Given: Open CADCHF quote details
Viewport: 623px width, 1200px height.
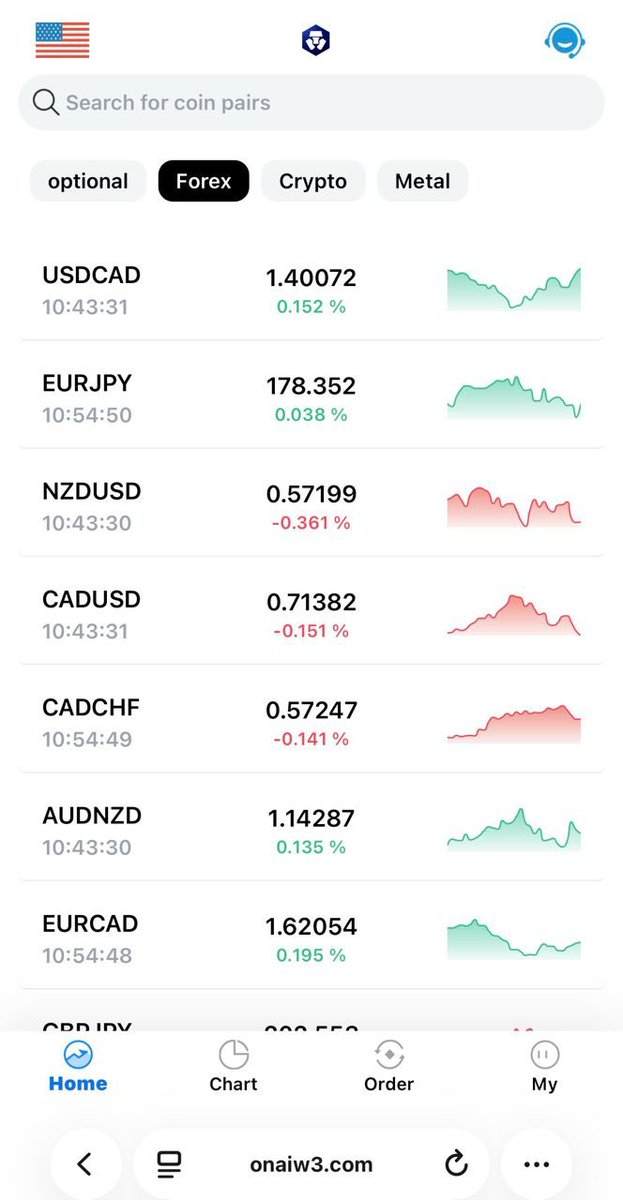Looking at the screenshot, I should [x=311, y=721].
